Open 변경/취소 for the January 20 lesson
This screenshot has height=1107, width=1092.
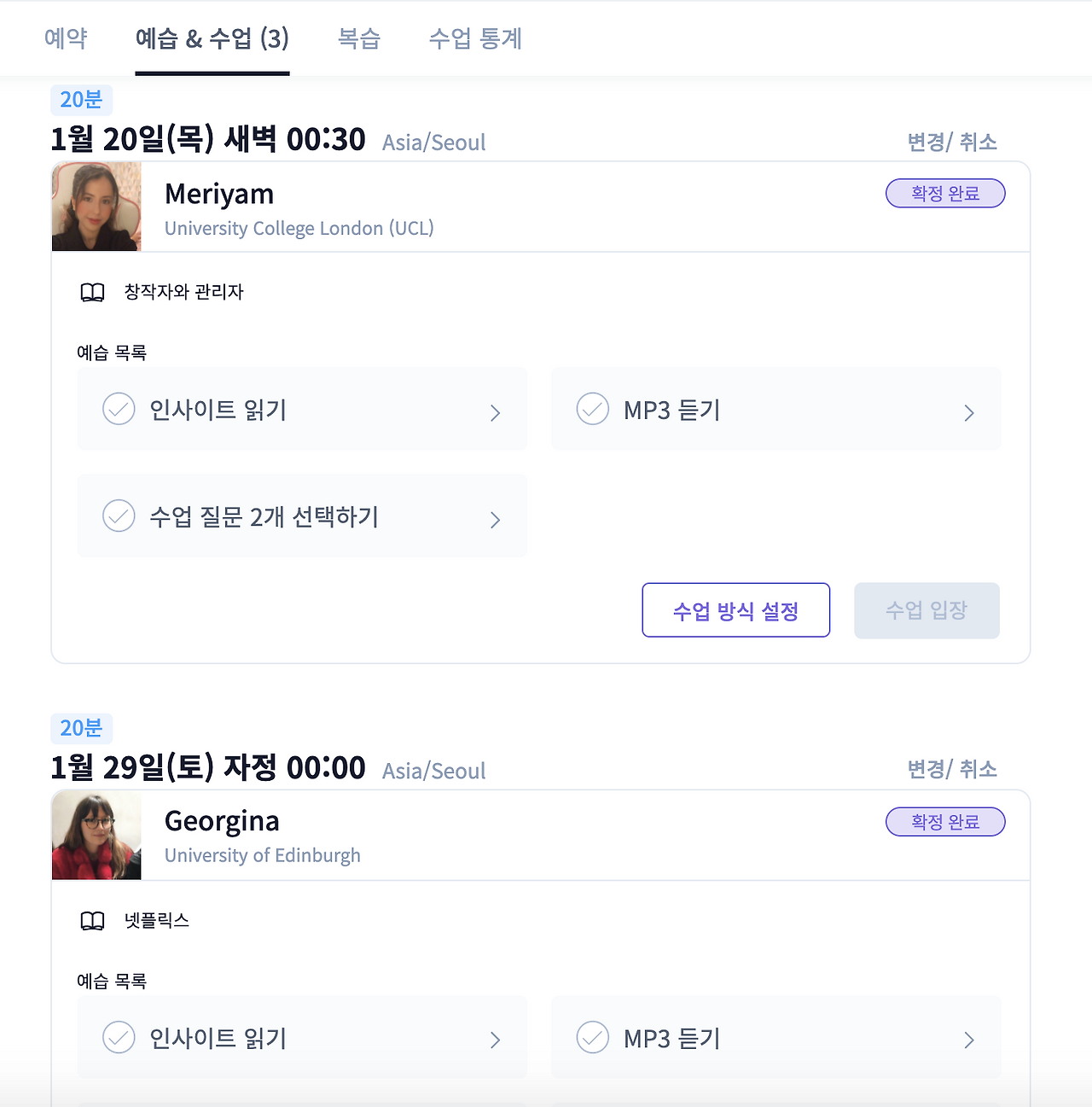tap(952, 142)
